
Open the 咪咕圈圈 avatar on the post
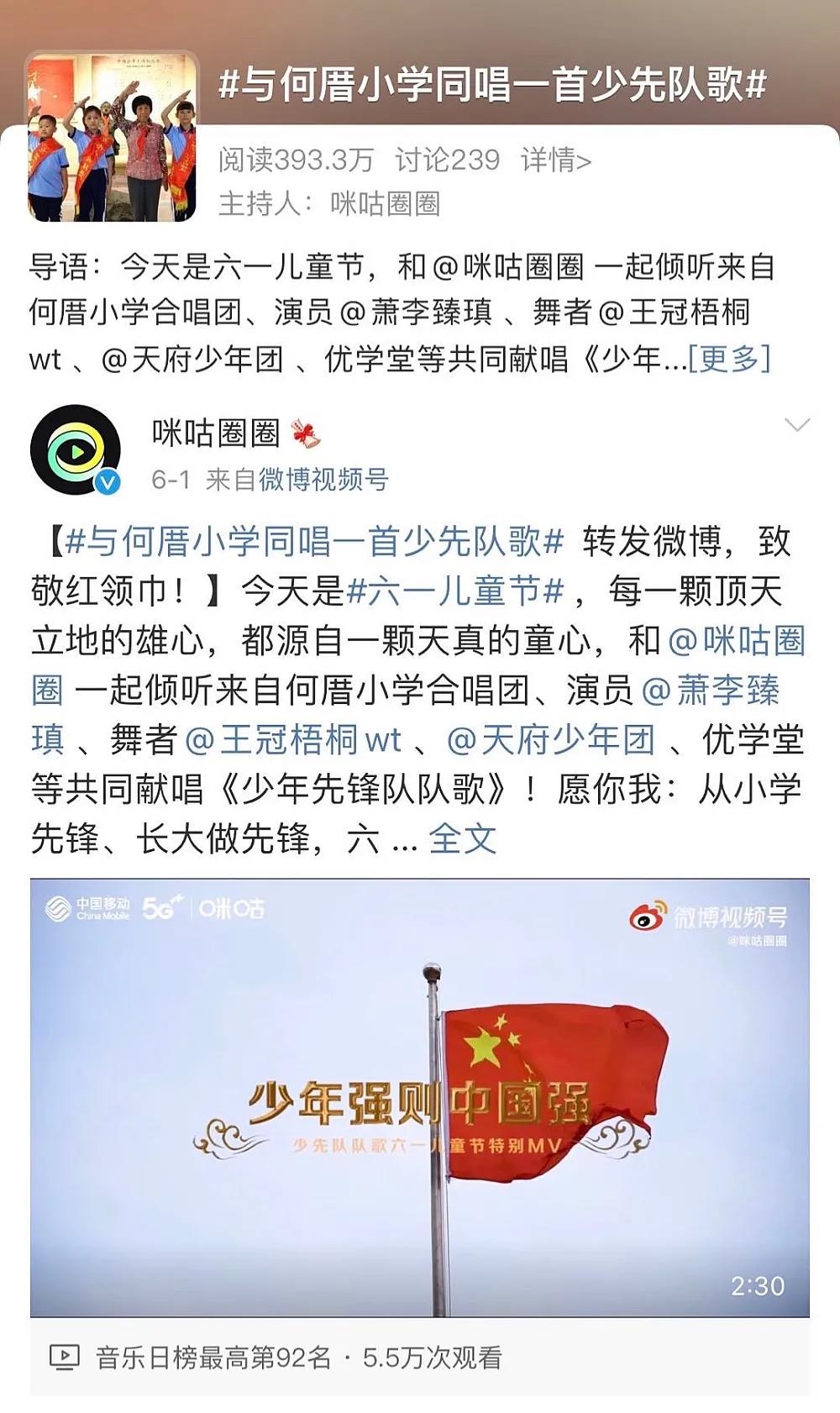pos(76,450)
